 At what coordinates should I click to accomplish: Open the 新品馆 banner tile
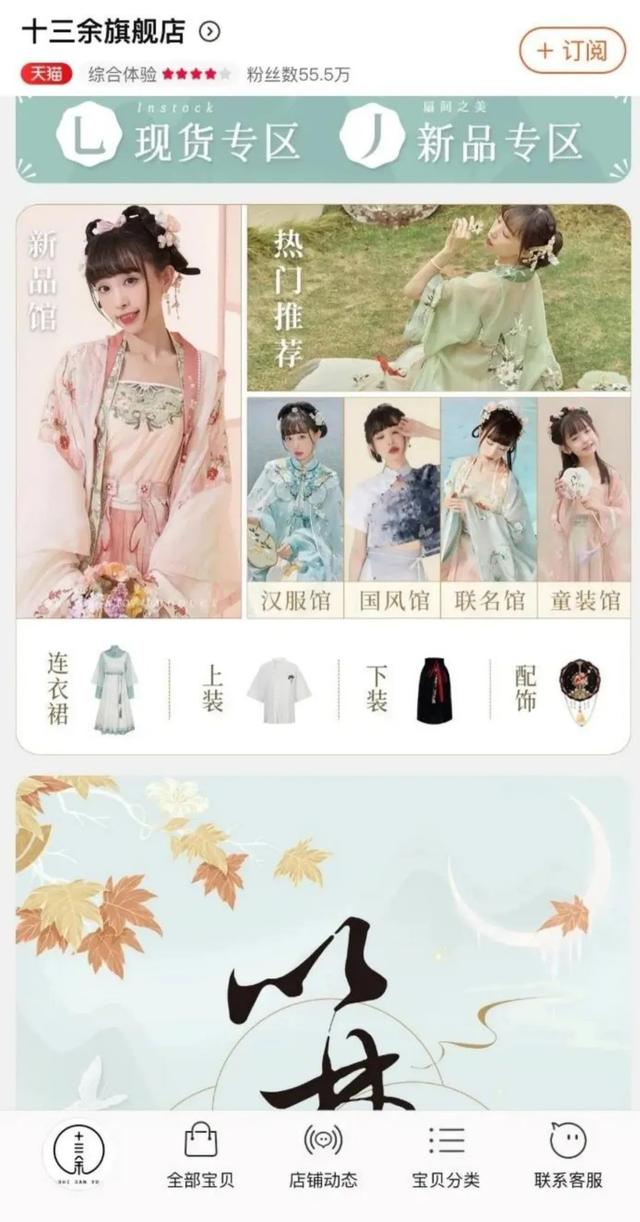[x=129, y=411]
